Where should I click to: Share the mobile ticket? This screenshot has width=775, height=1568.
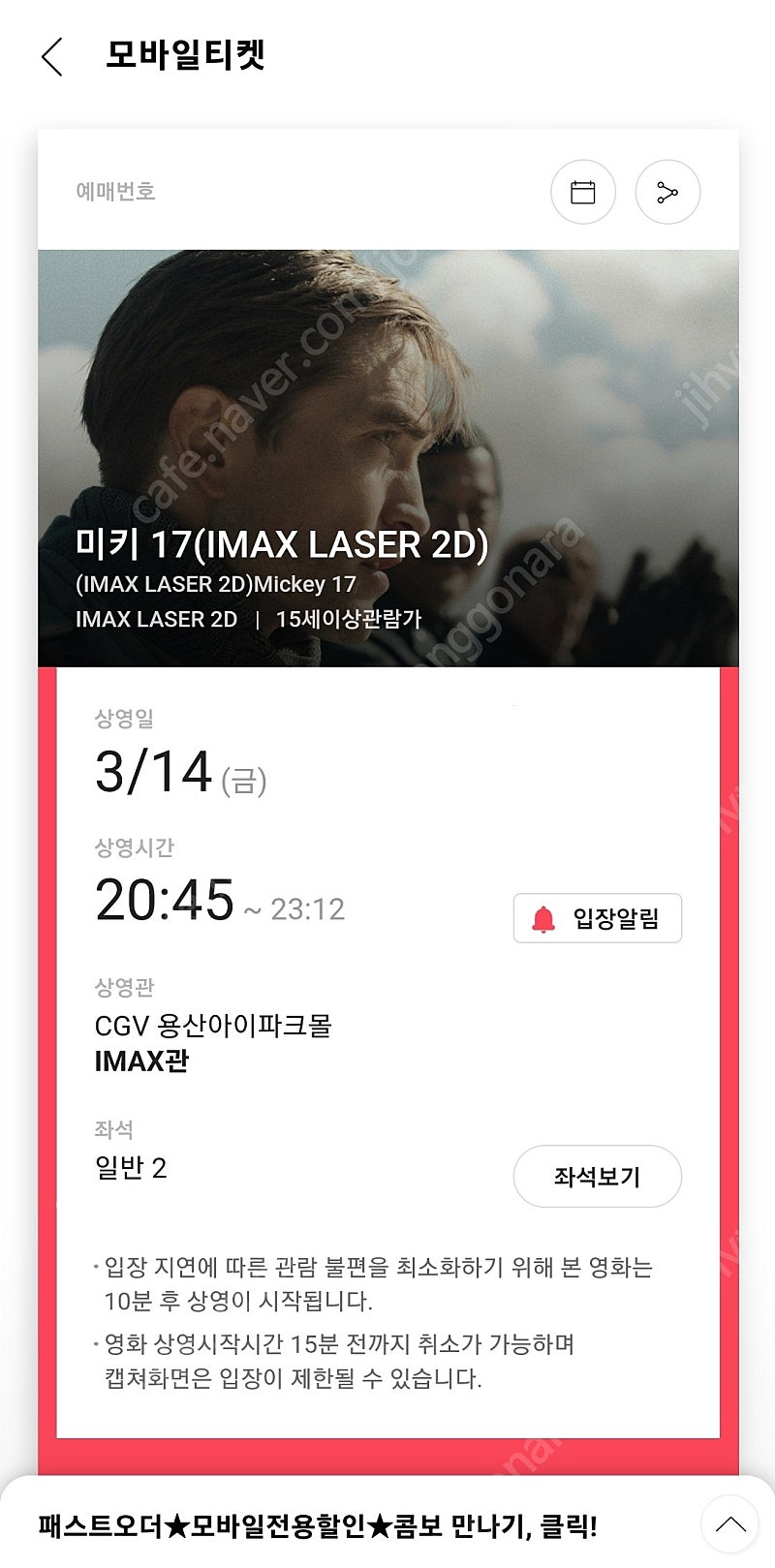click(667, 192)
